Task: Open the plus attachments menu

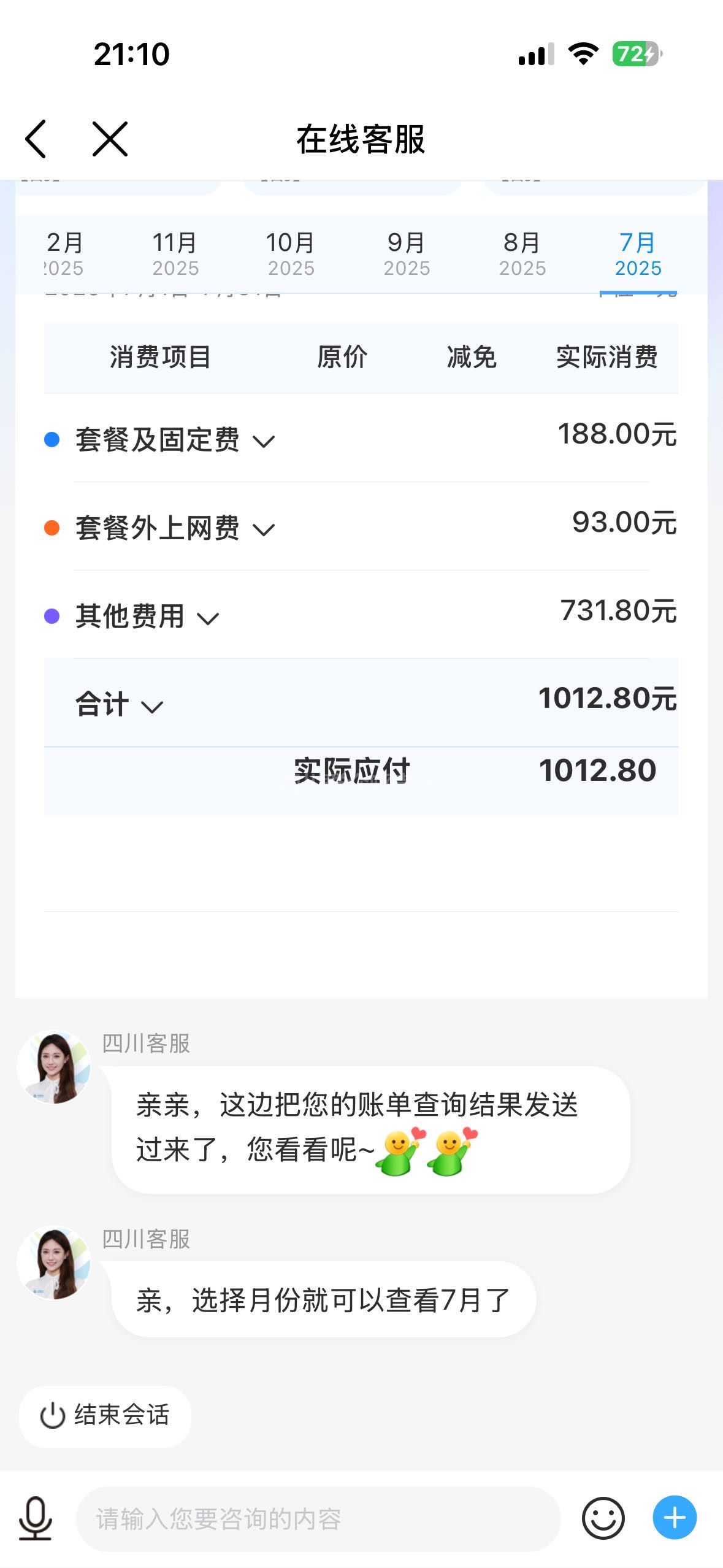Action: click(675, 1518)
